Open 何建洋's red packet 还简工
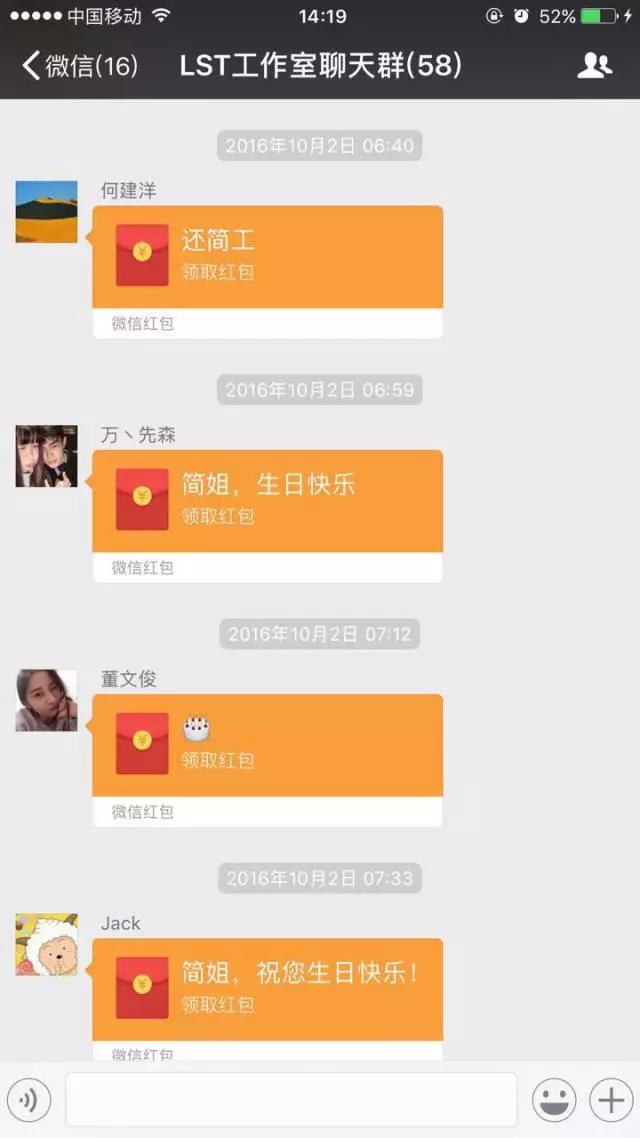The height and width of the screenshot is (1138, 640). coord(267,257)
